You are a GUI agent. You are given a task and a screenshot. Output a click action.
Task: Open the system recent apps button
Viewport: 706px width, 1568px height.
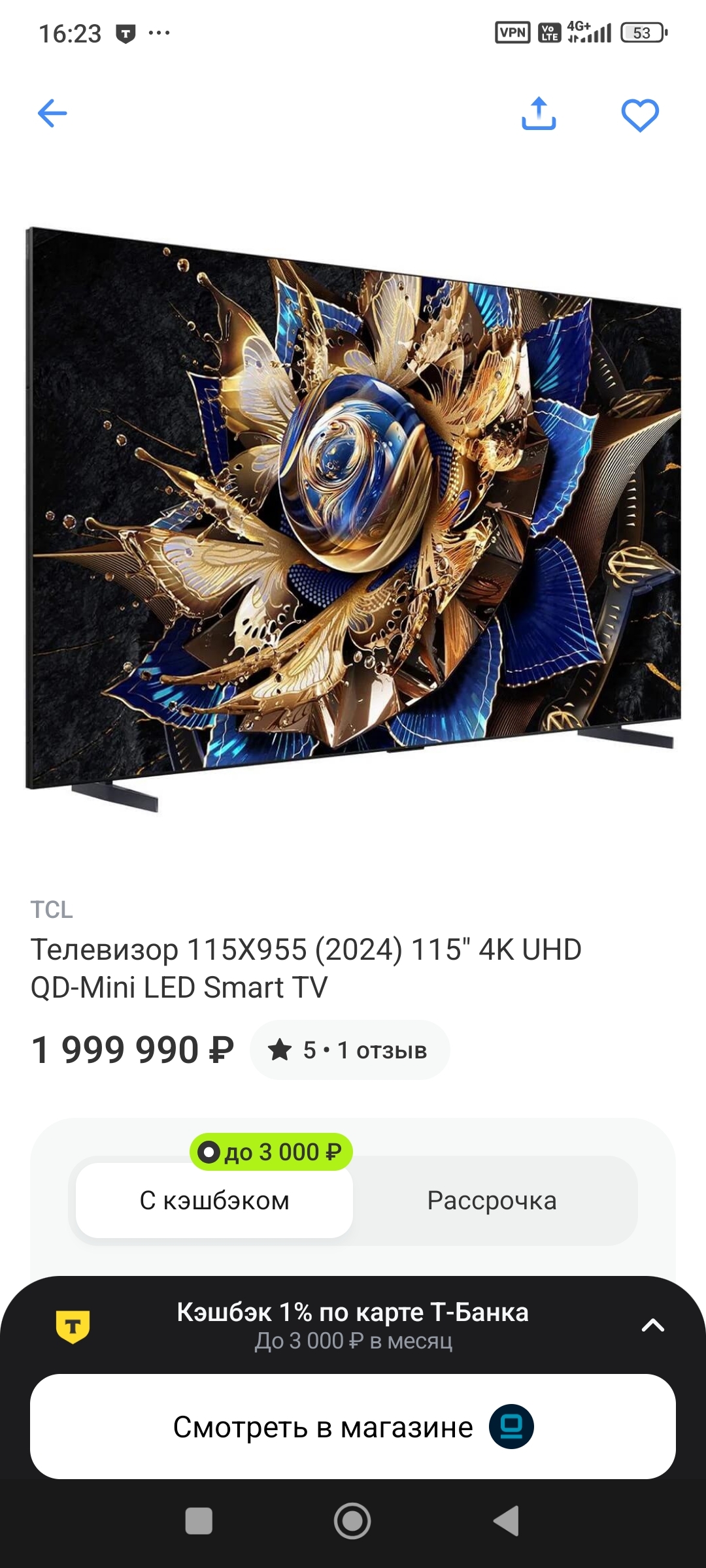click(199, 1521)
